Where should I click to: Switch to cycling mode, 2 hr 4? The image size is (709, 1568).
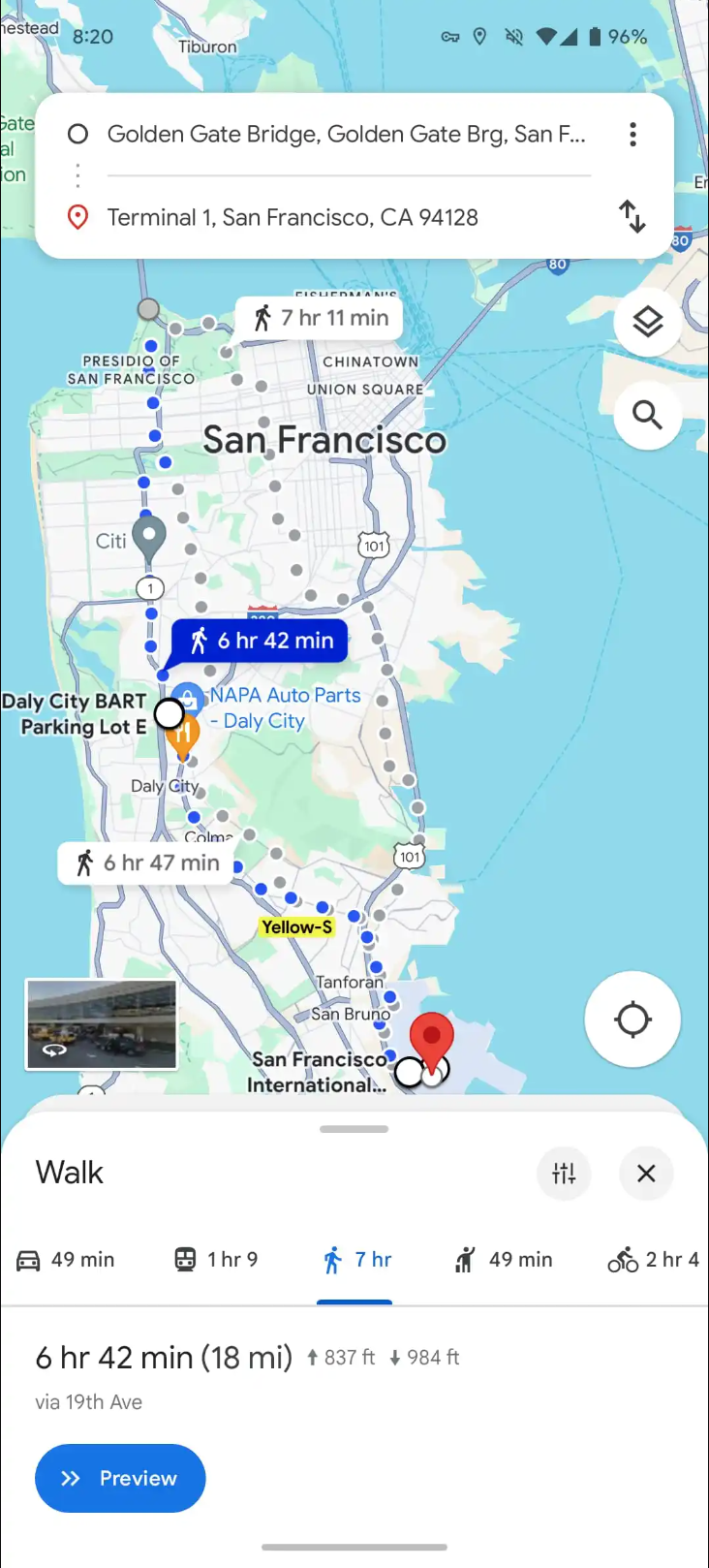[653, 1260]
